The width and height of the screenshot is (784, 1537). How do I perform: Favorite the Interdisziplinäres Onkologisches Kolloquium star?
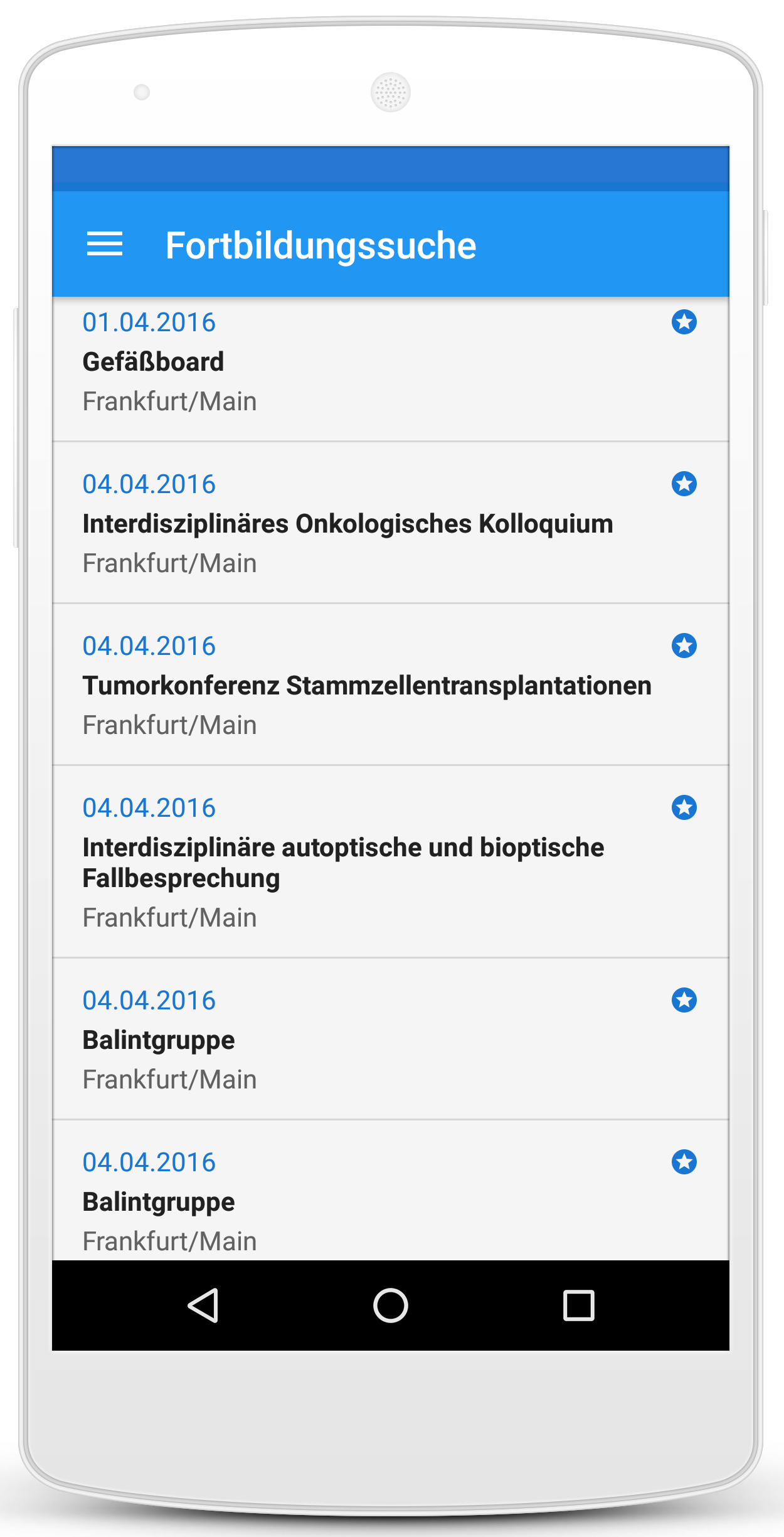click(x=684, y=484)
